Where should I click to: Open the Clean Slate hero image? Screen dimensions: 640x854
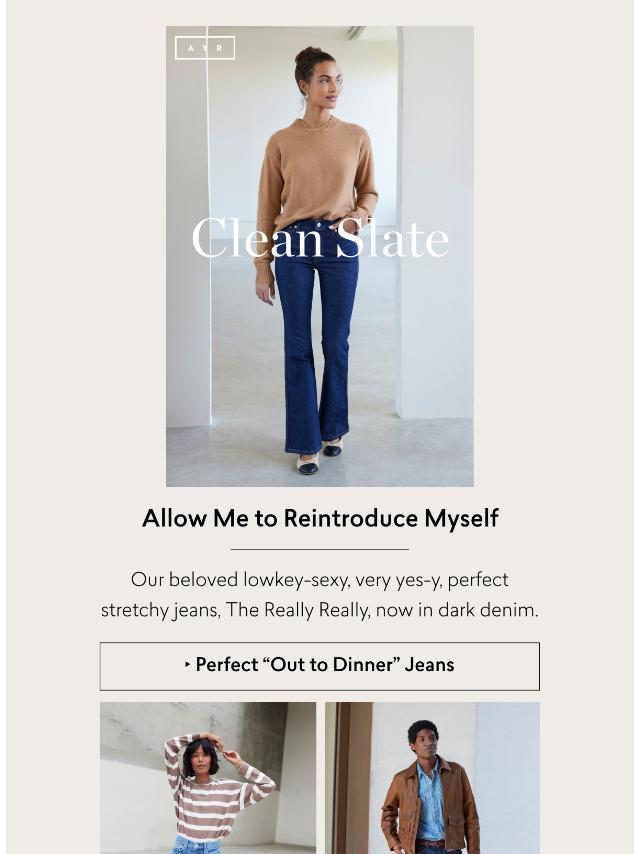point(319,256)
